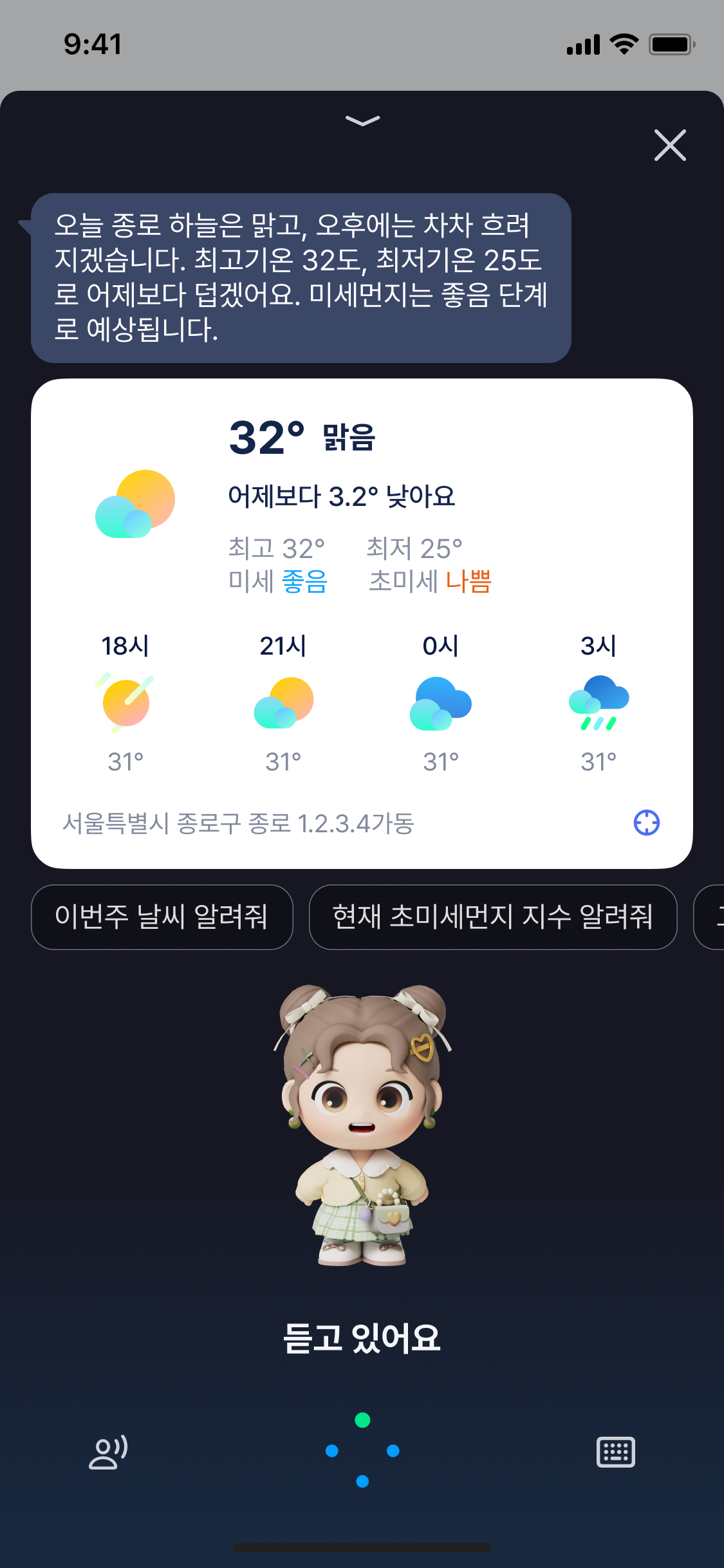
Task: Tap the location crosshair icon on weather card
Action: 646,822
